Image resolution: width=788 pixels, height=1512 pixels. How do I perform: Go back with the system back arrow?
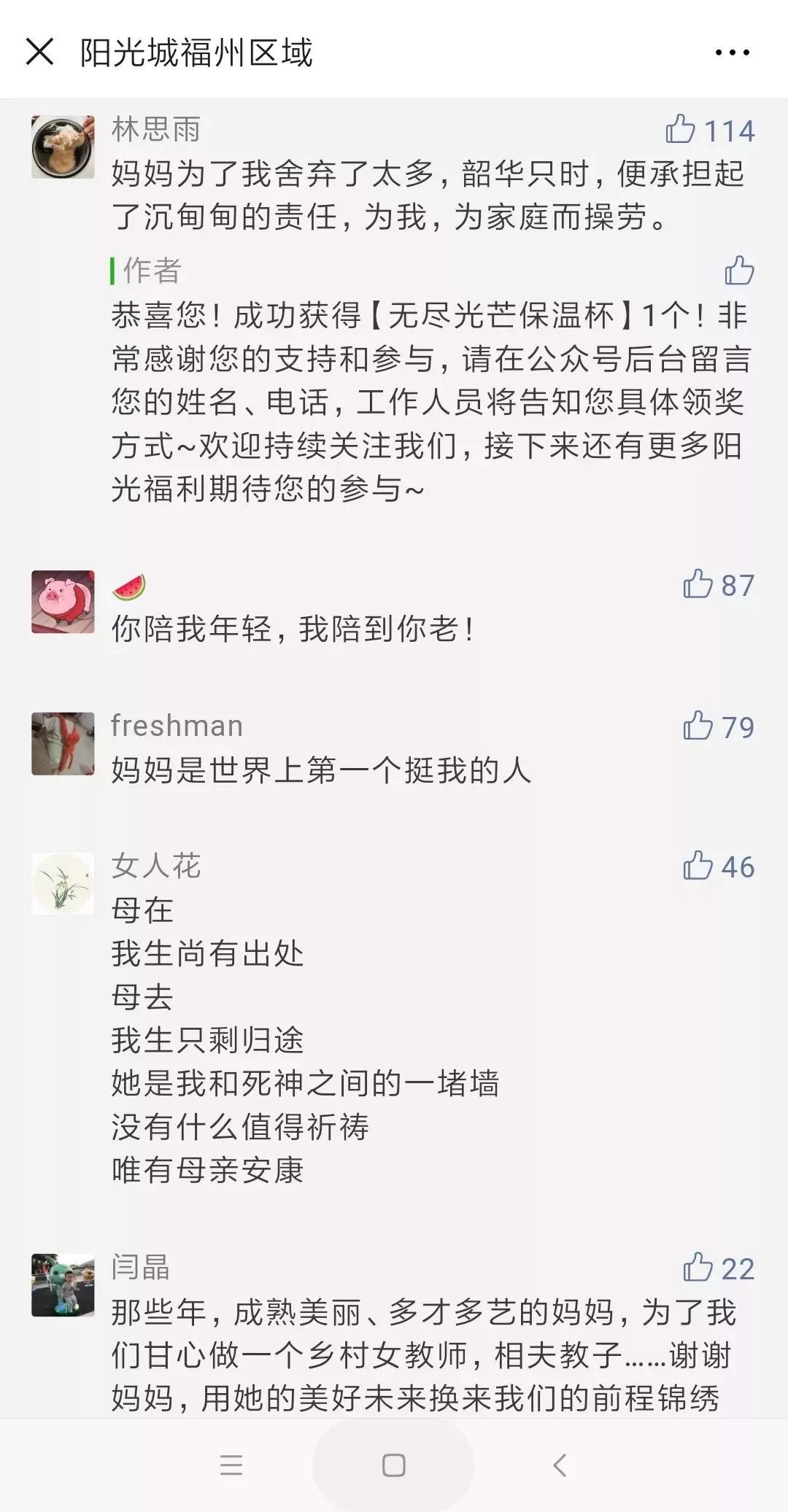click(560, 1465)
